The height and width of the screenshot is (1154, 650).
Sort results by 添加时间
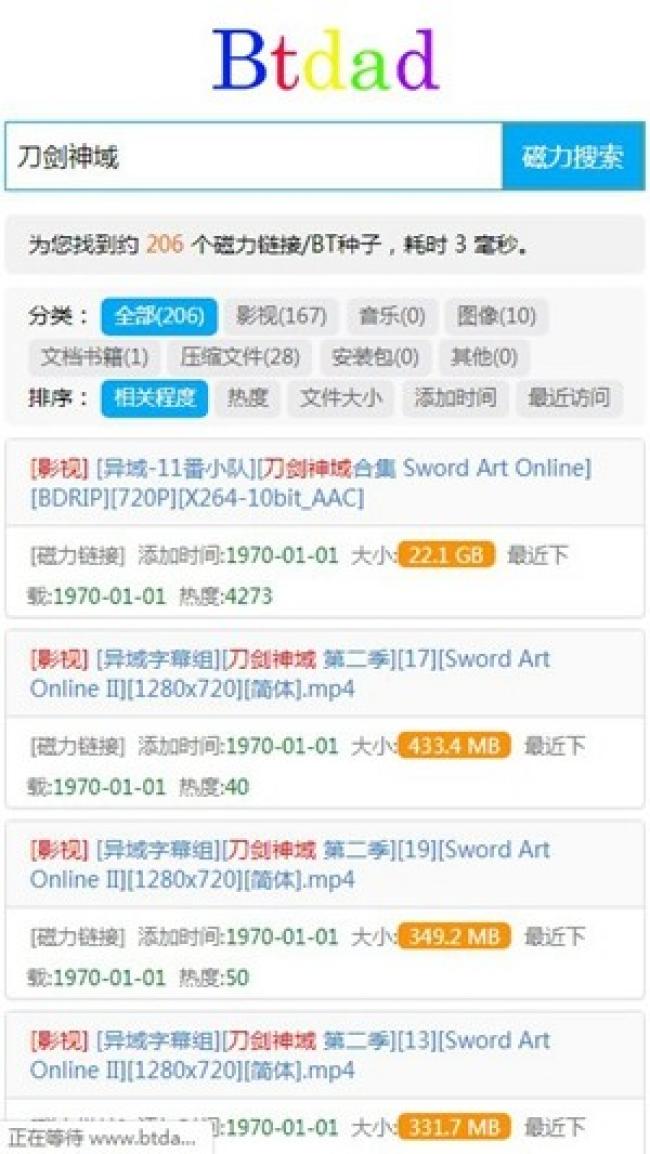(455, 397)
